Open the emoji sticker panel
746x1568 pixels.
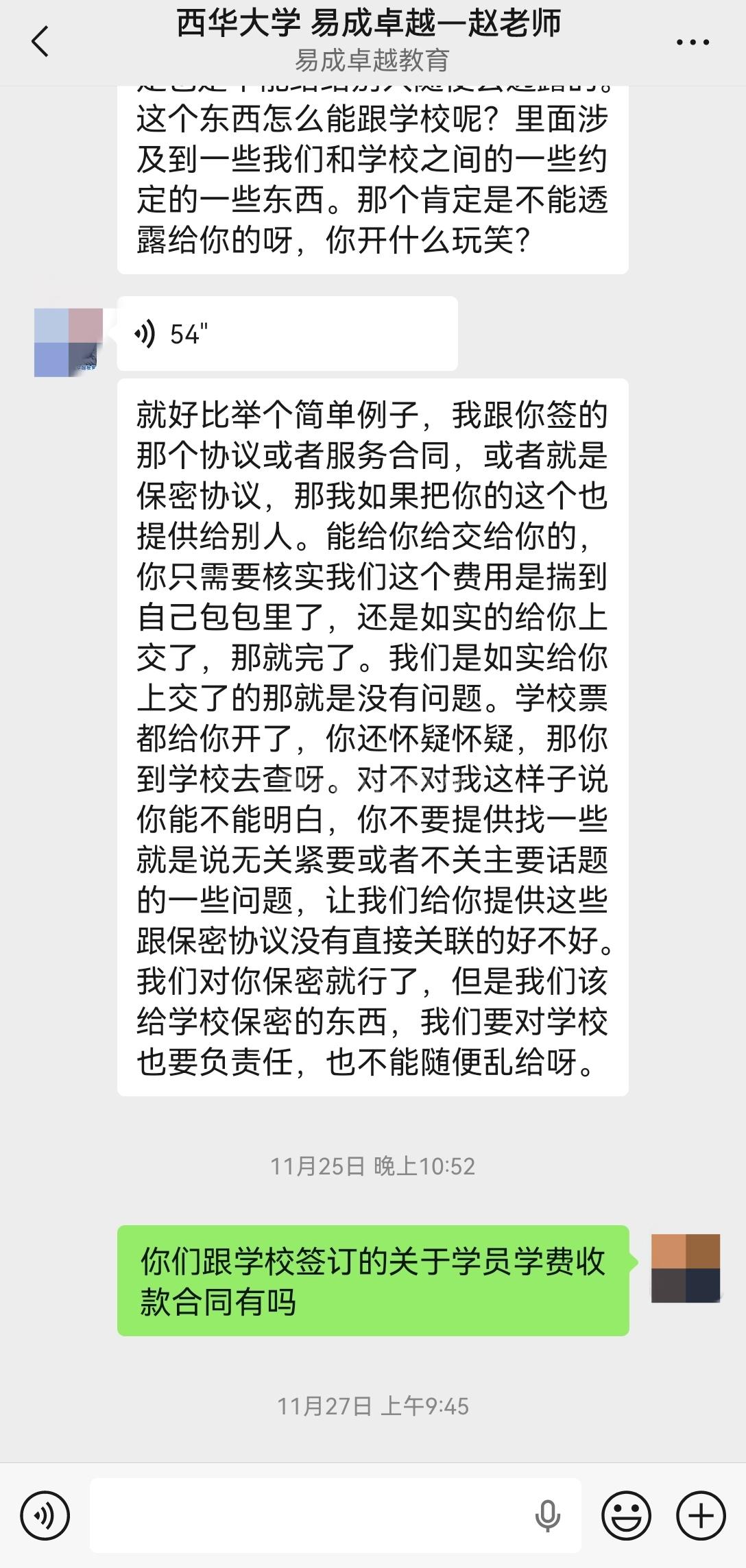[626, 1515]
